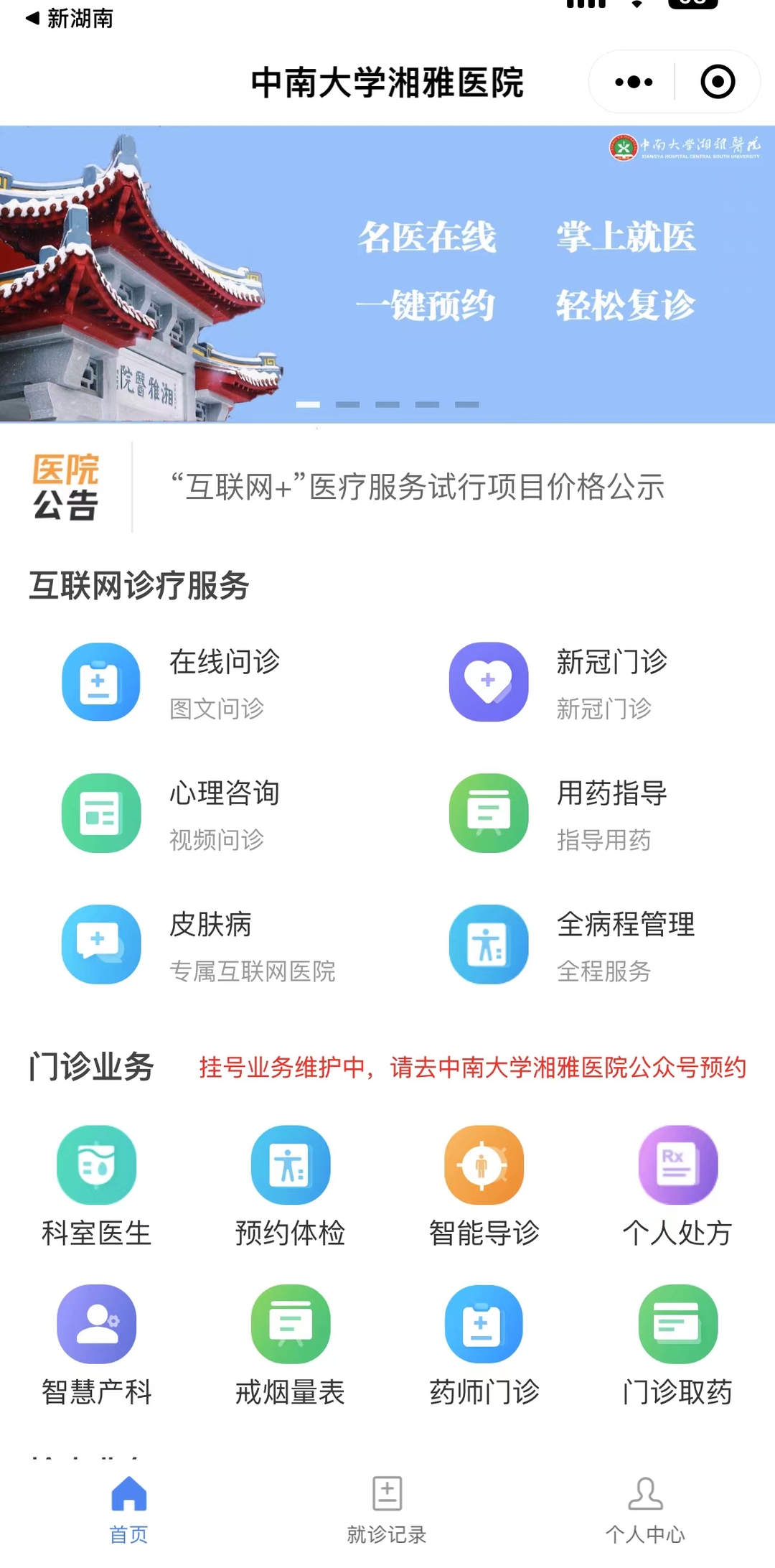775x1568 pixels.
Task: Return to the 新湖南 app
Action: (70, 19)
